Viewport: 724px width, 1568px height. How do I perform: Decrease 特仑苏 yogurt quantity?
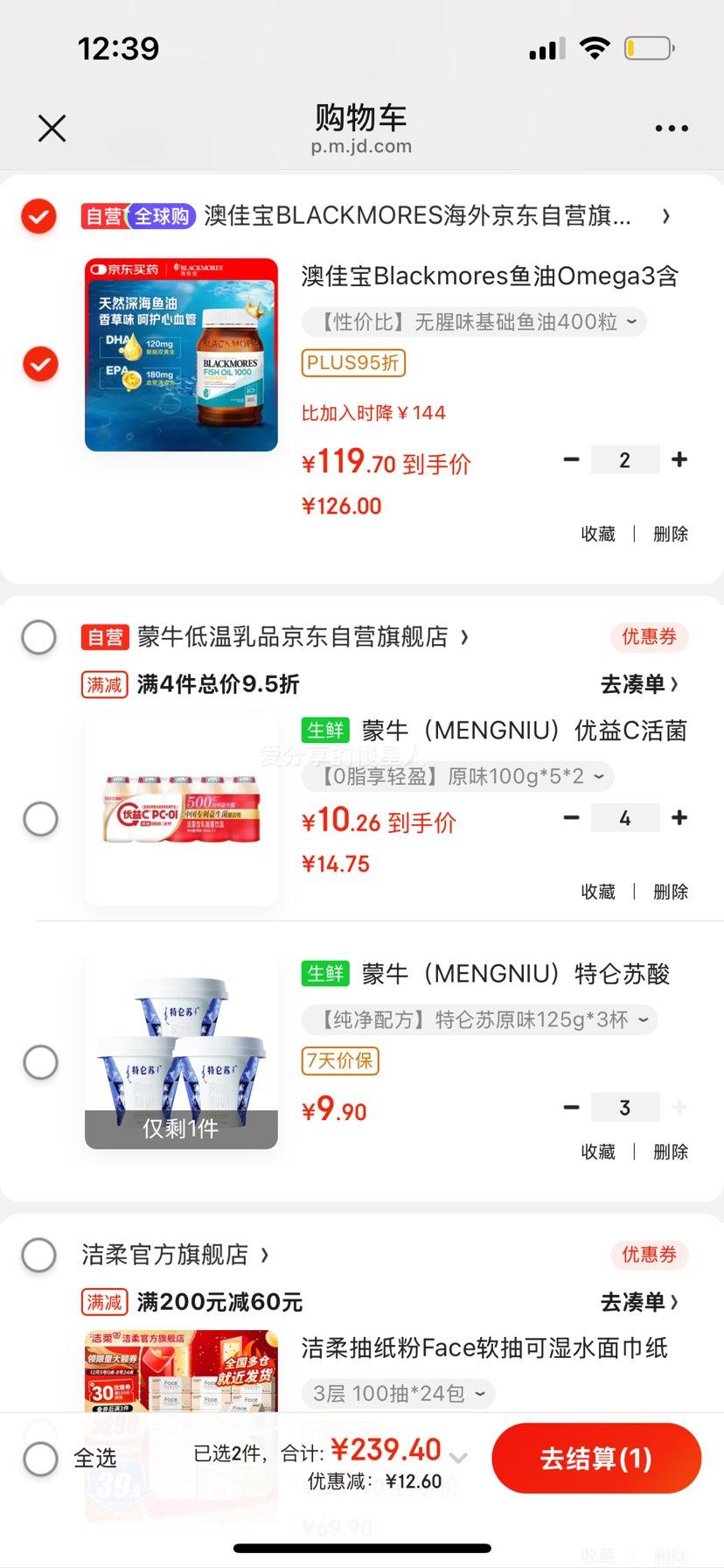click(572, 1108)
